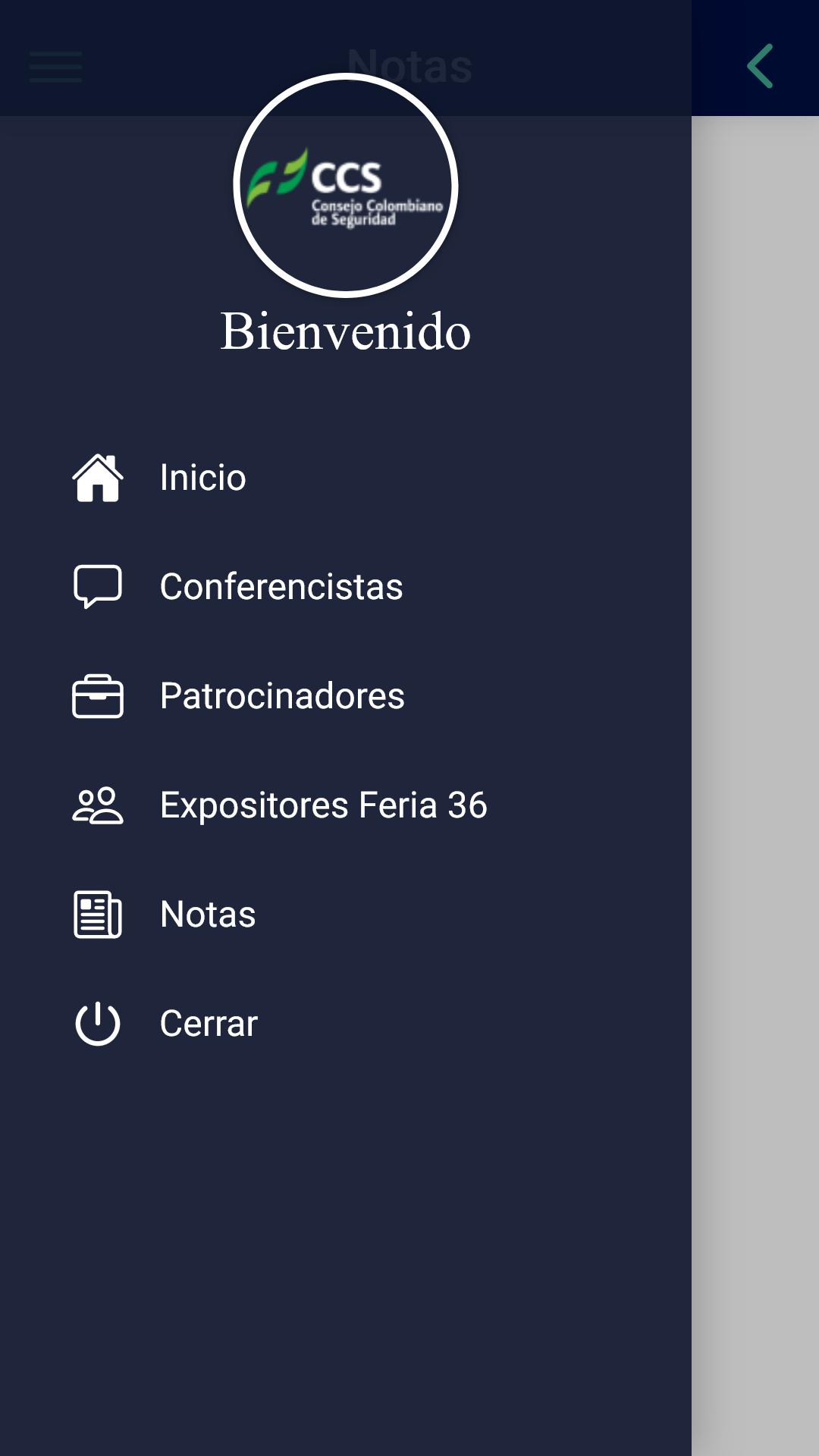This screenshot has width=819, height=1456.
Task: Open Patrocinadores list
Action: click(x=346, y=696)
